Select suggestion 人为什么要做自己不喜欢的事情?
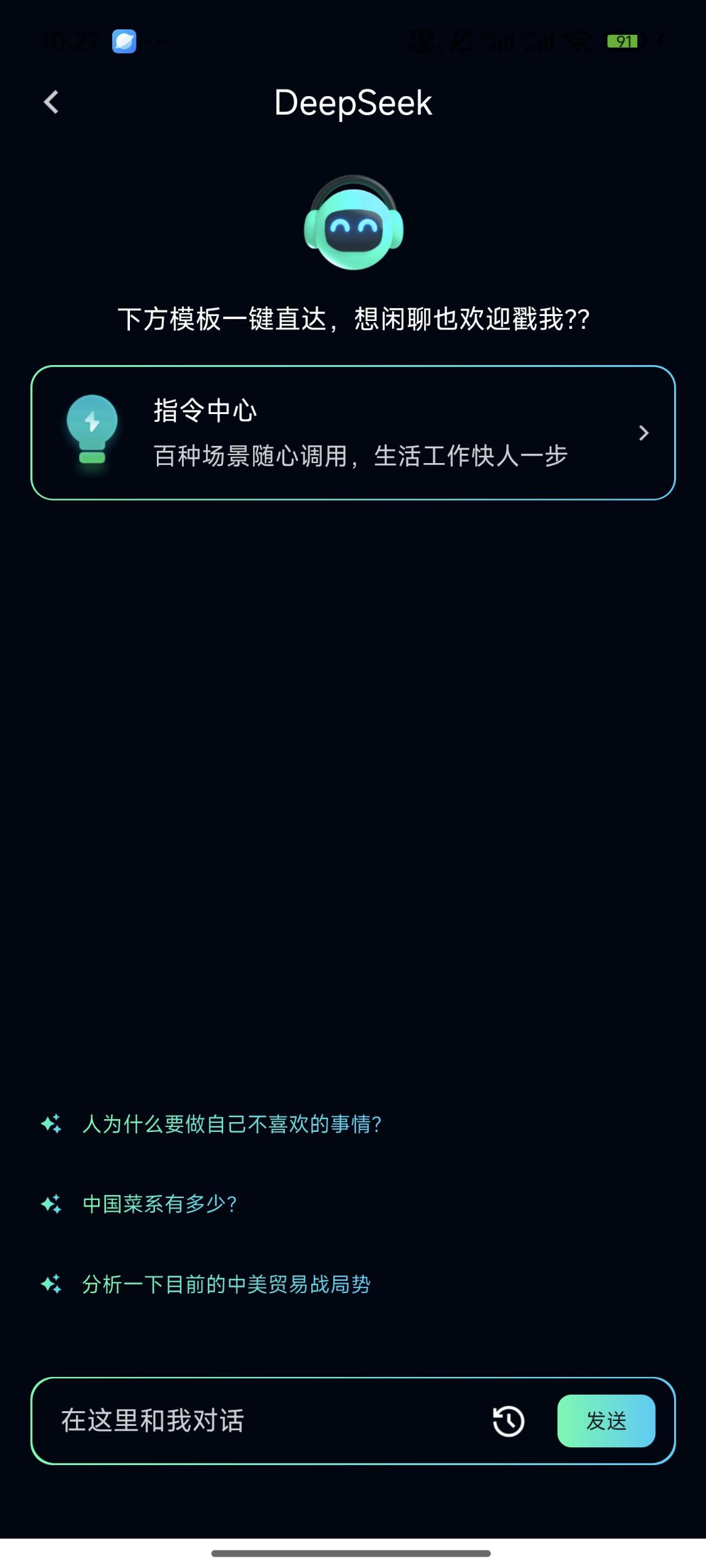Image resolution: width=706 pixels, height=1568 pixels. click(232, 1124)
